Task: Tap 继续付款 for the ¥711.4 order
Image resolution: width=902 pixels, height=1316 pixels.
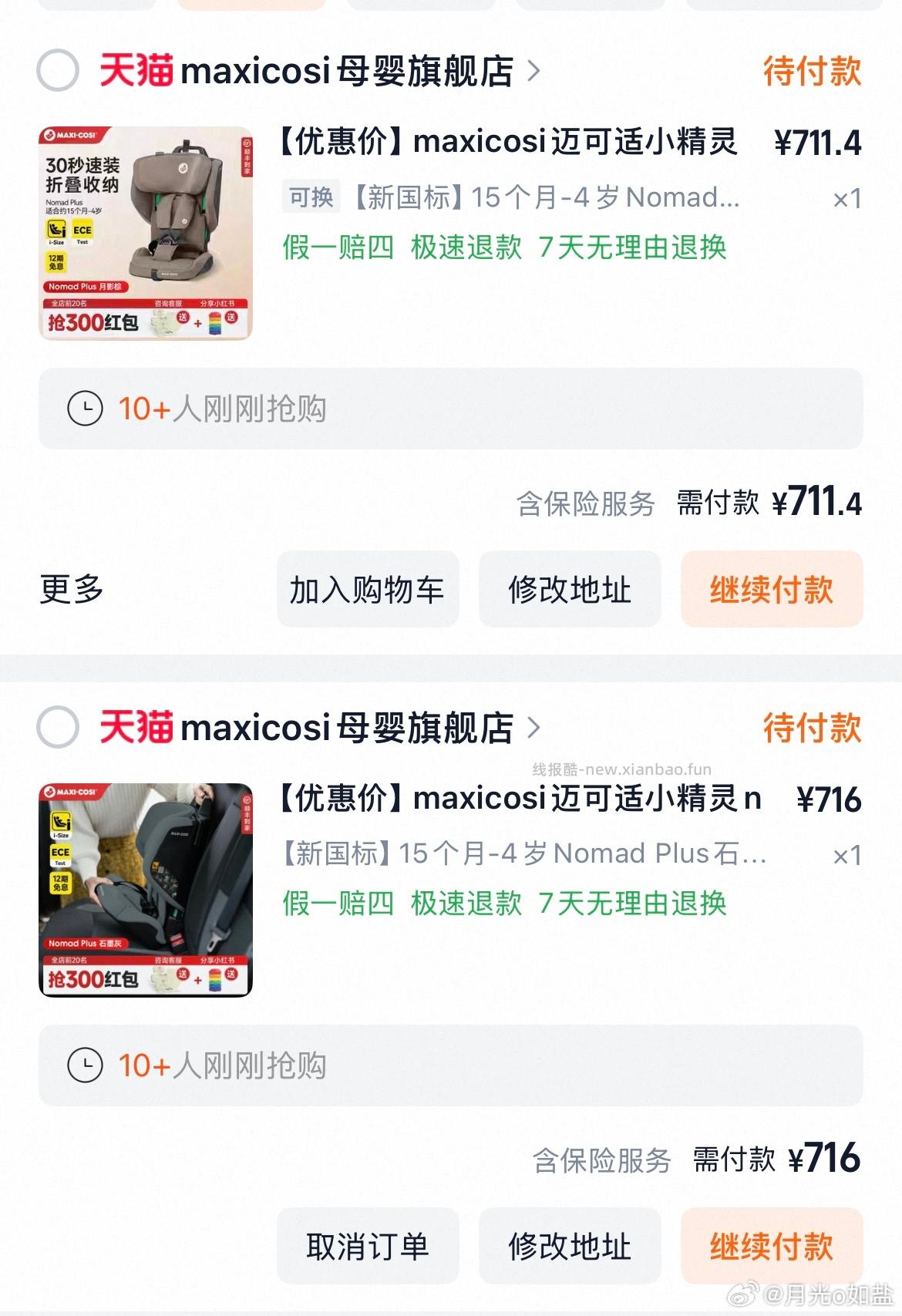Action: click(x=770, y=590)
